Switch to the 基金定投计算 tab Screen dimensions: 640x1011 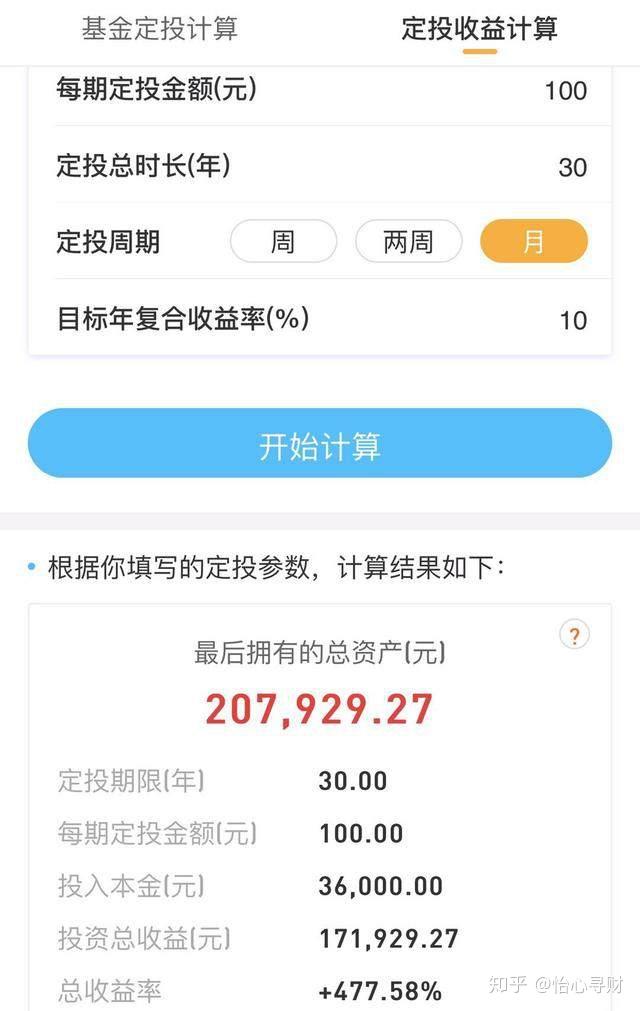pyautogui.click(x=160, y=29)
